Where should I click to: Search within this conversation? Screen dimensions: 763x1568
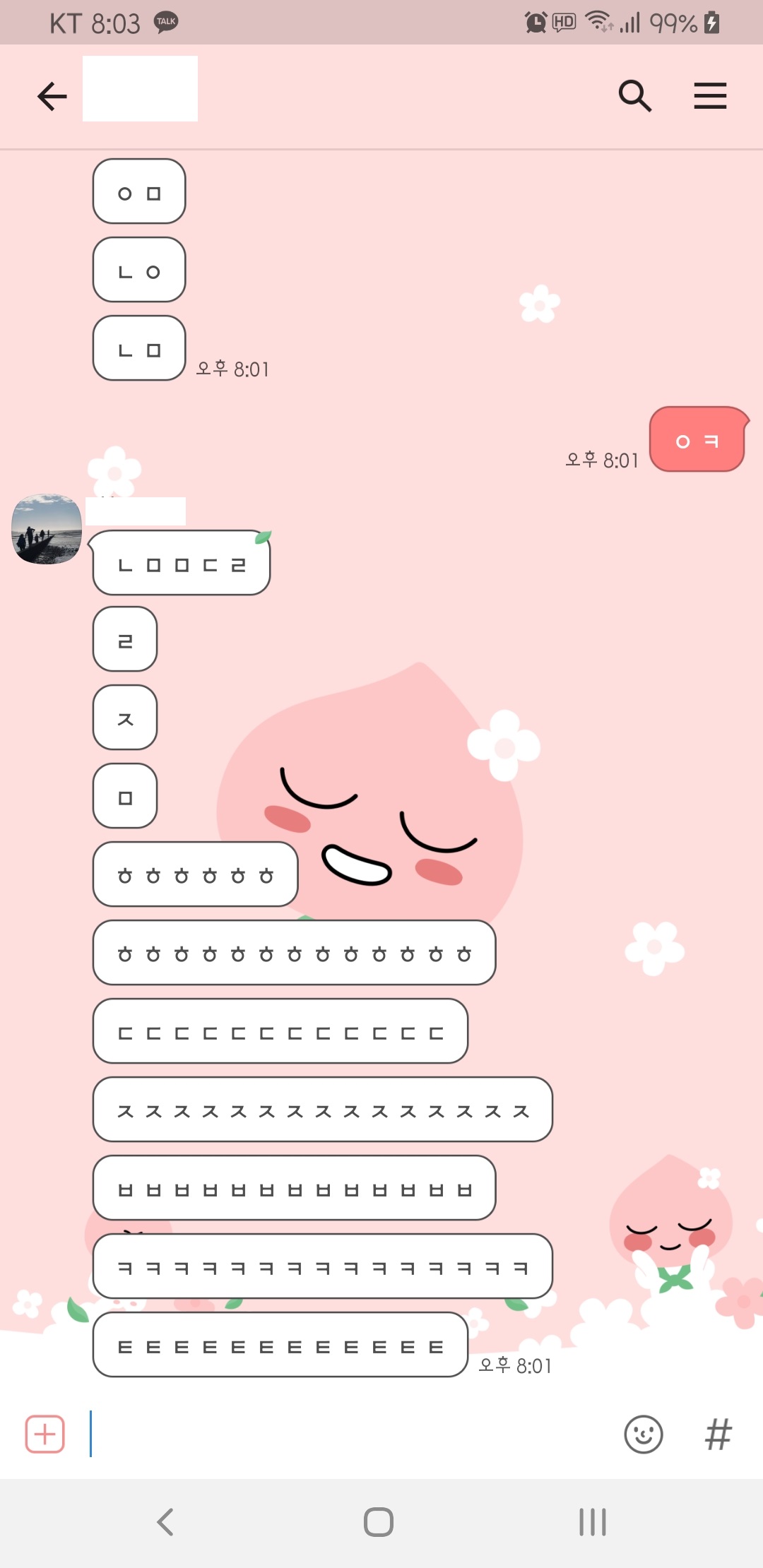[x=634, y=96]
